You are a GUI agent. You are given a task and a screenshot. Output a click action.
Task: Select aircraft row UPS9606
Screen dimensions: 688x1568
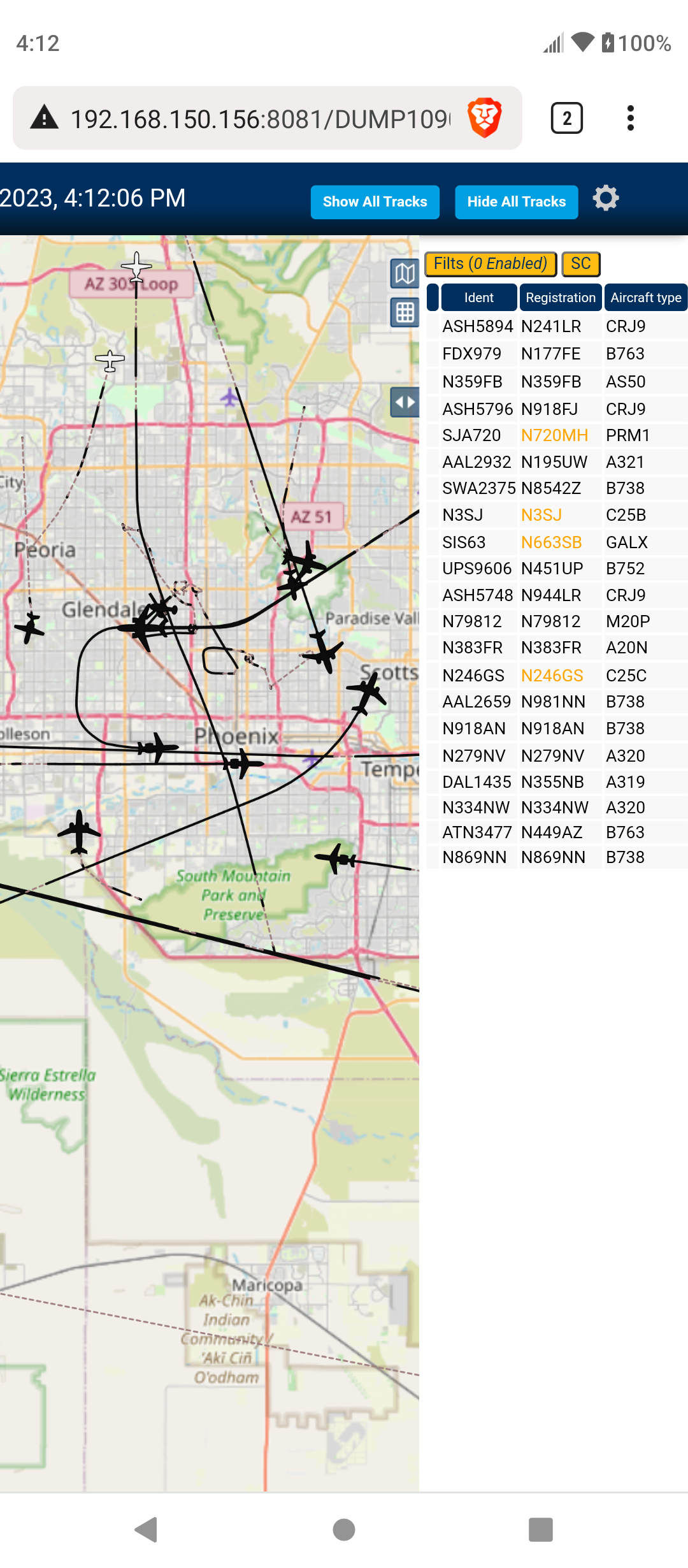pos(557,569)
